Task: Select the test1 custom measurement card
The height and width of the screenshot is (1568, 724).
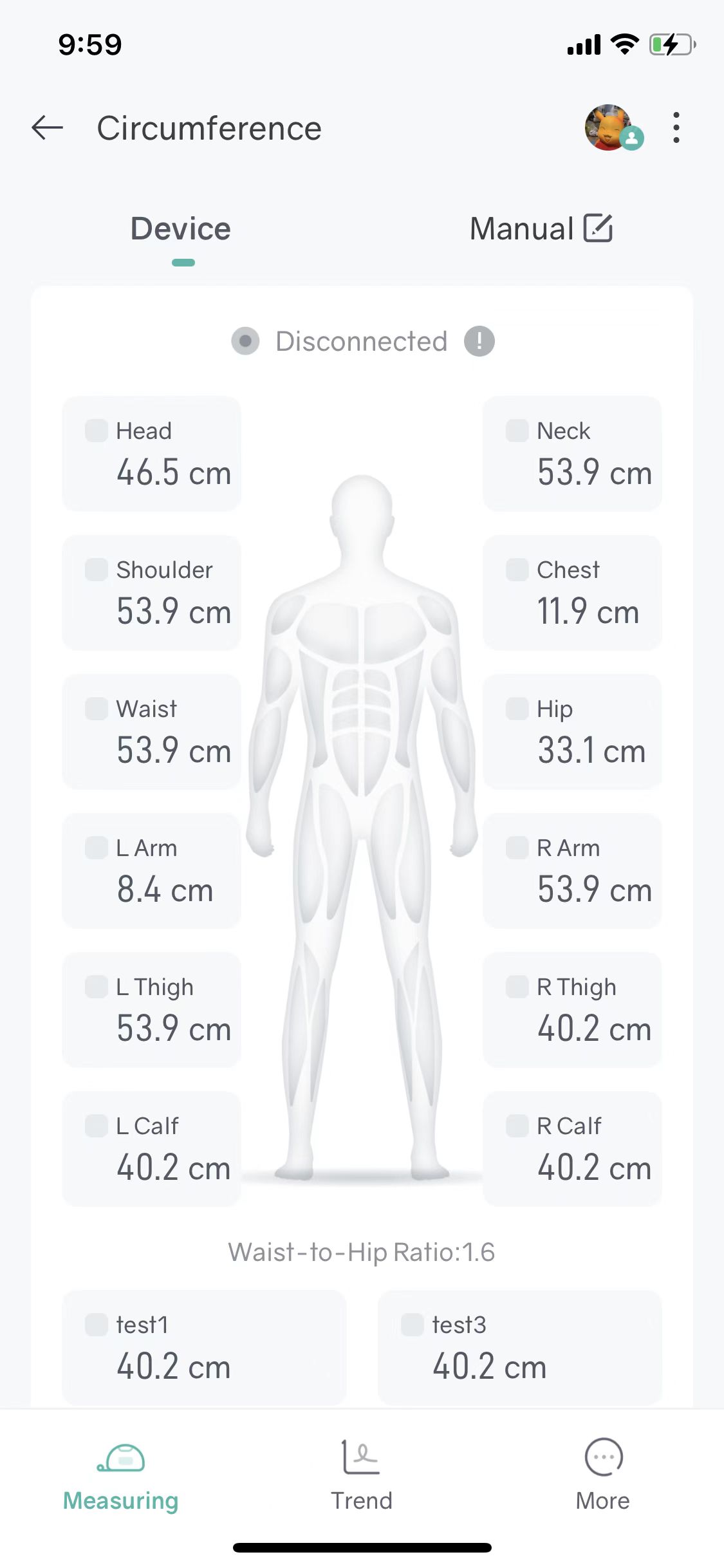Action: click(204, 1348)
